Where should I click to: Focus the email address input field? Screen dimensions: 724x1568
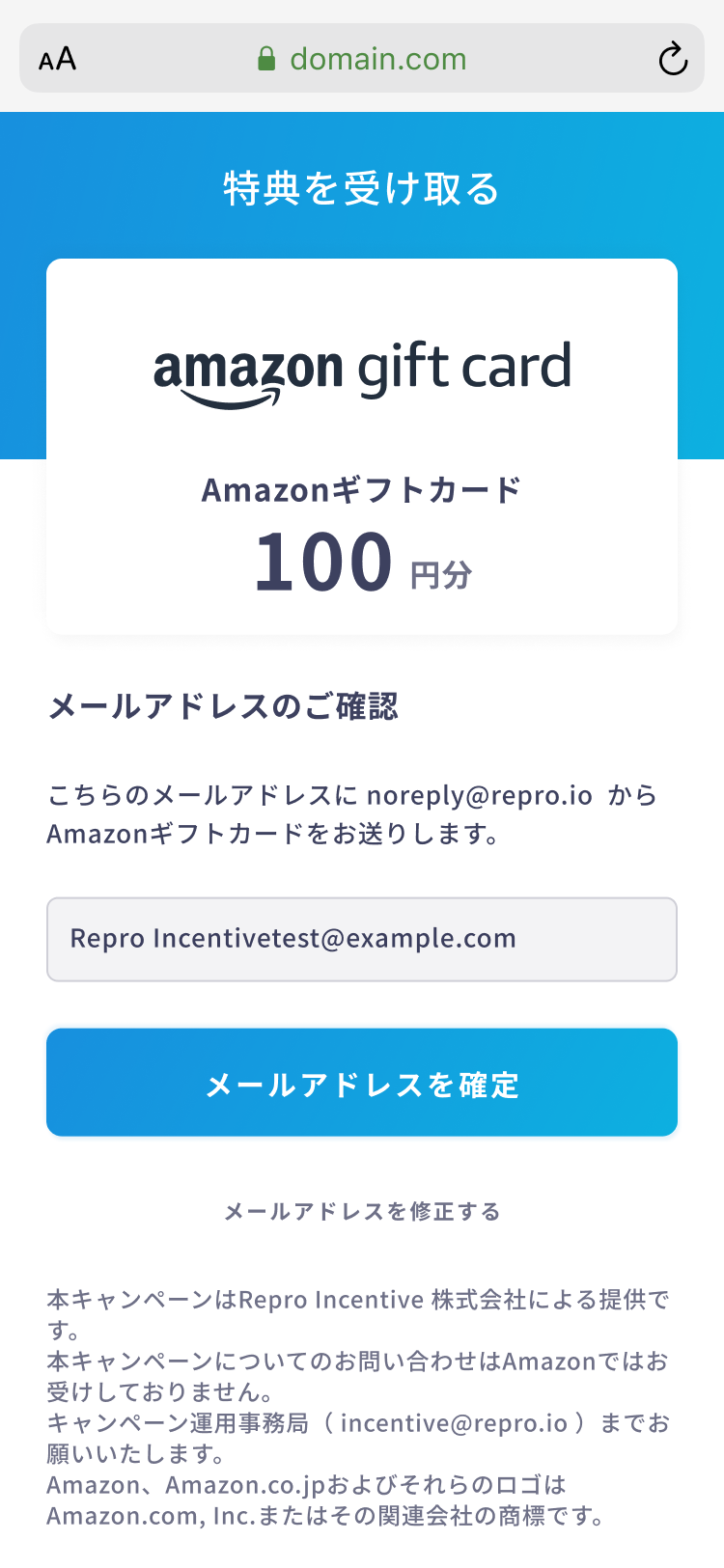362,939
